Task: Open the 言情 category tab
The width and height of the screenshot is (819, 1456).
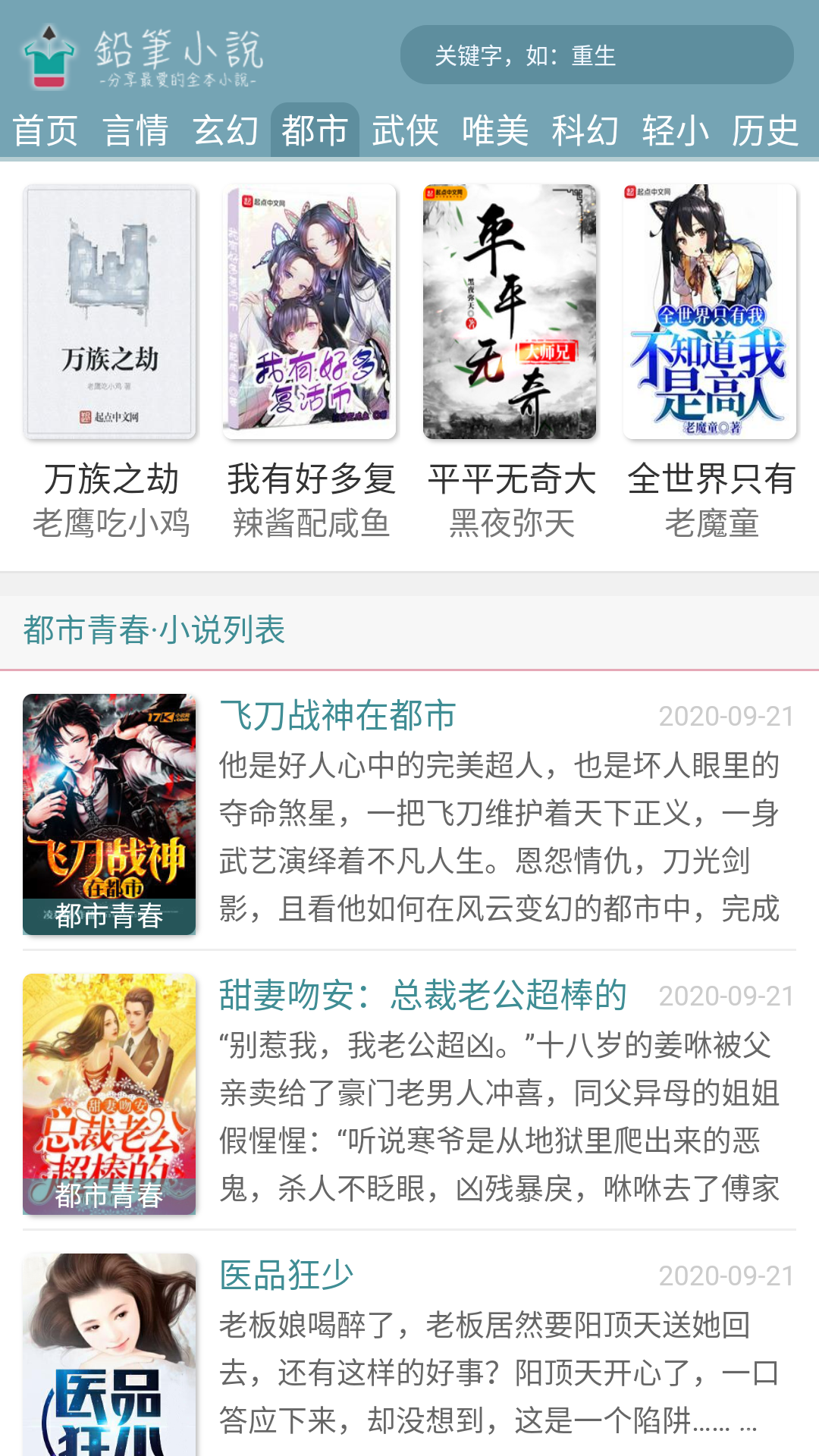Action: (138, 130)
